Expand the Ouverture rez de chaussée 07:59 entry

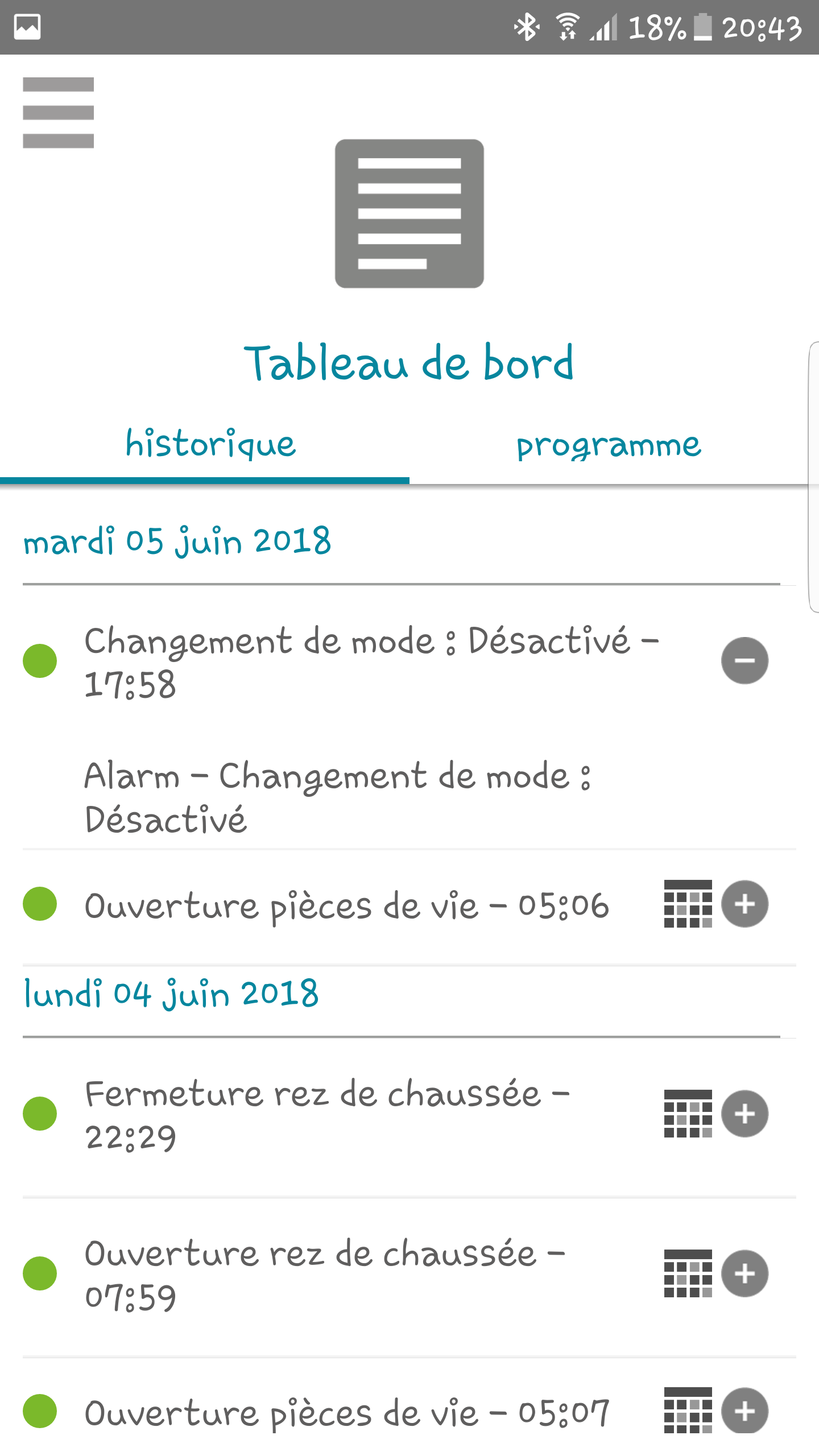click(x=744, y=1273)
